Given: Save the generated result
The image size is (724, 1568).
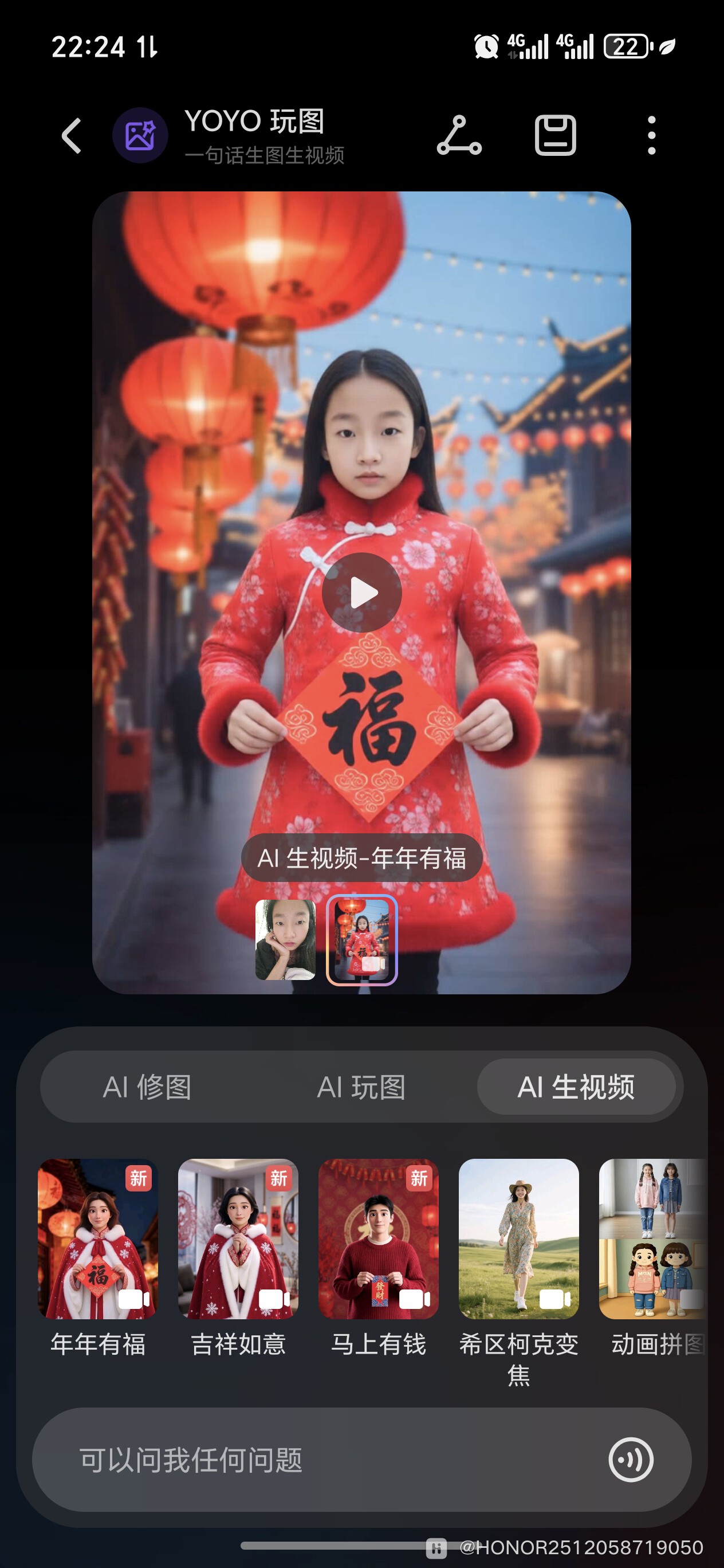Looking at the screenshot, I should tap(555, 135).
